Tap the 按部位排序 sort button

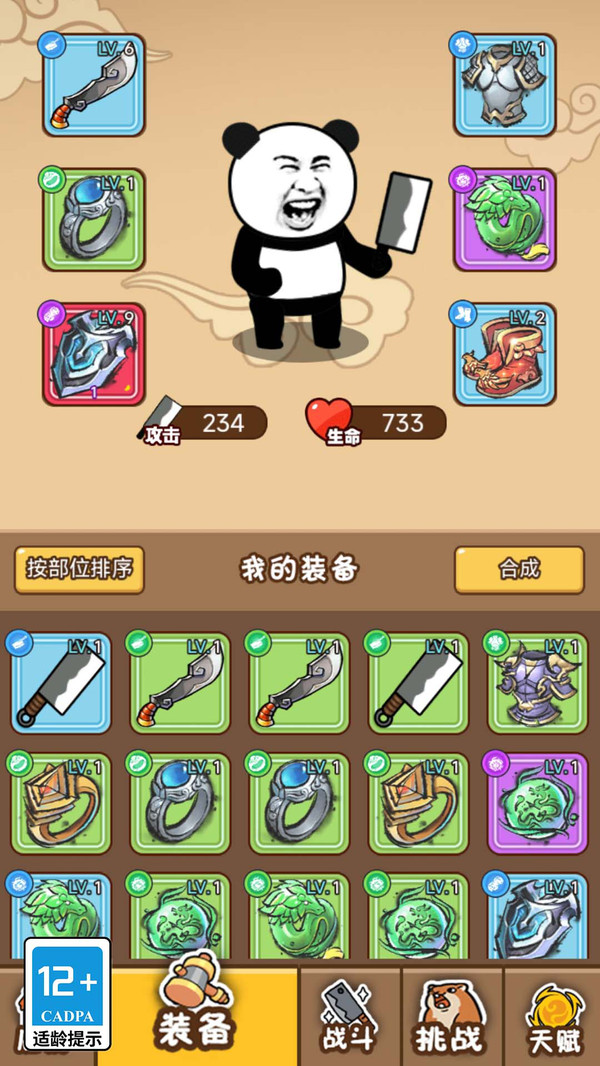[79, 569]
